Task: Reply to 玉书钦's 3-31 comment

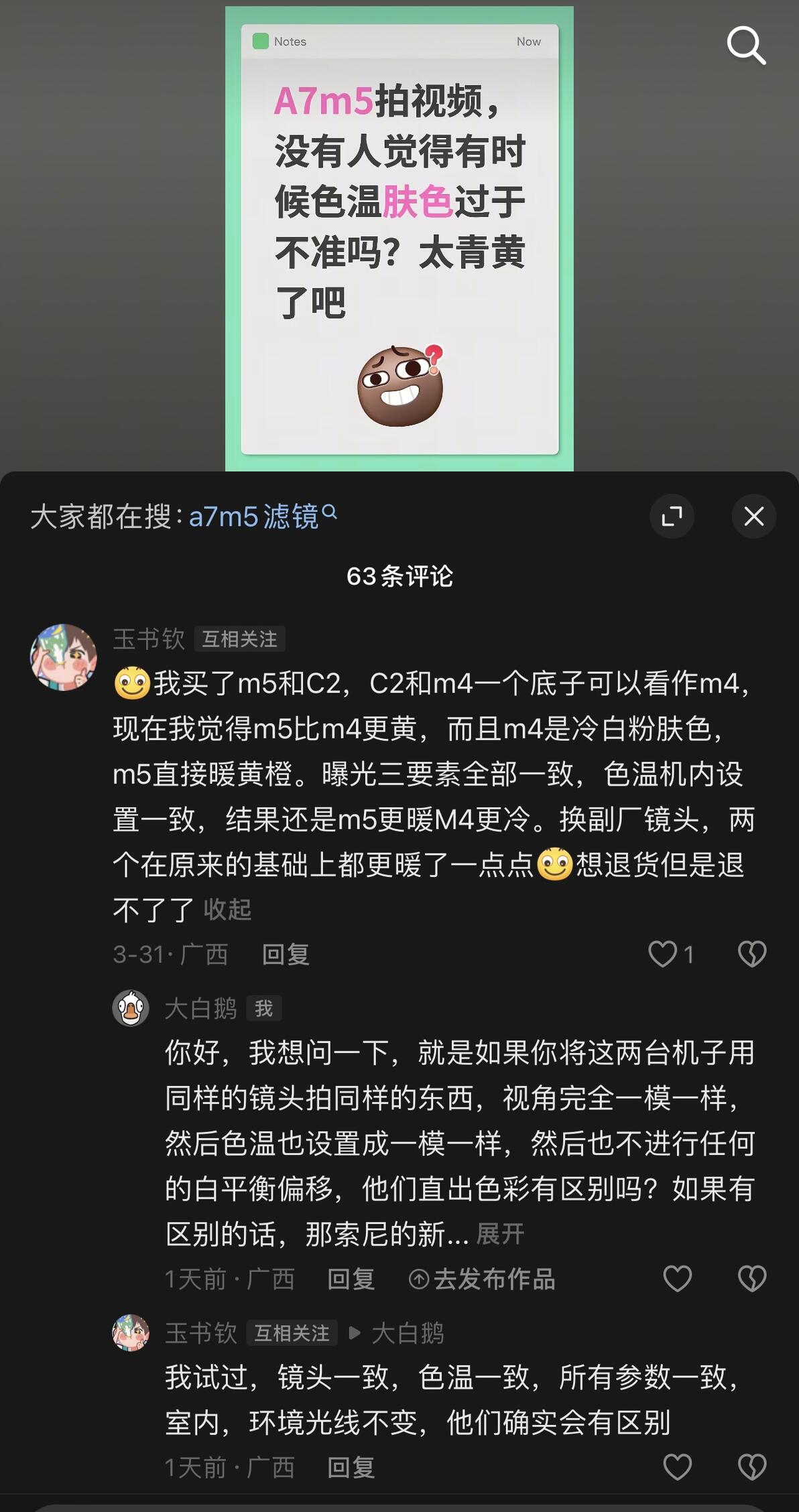Action: (x=286, y=955)
